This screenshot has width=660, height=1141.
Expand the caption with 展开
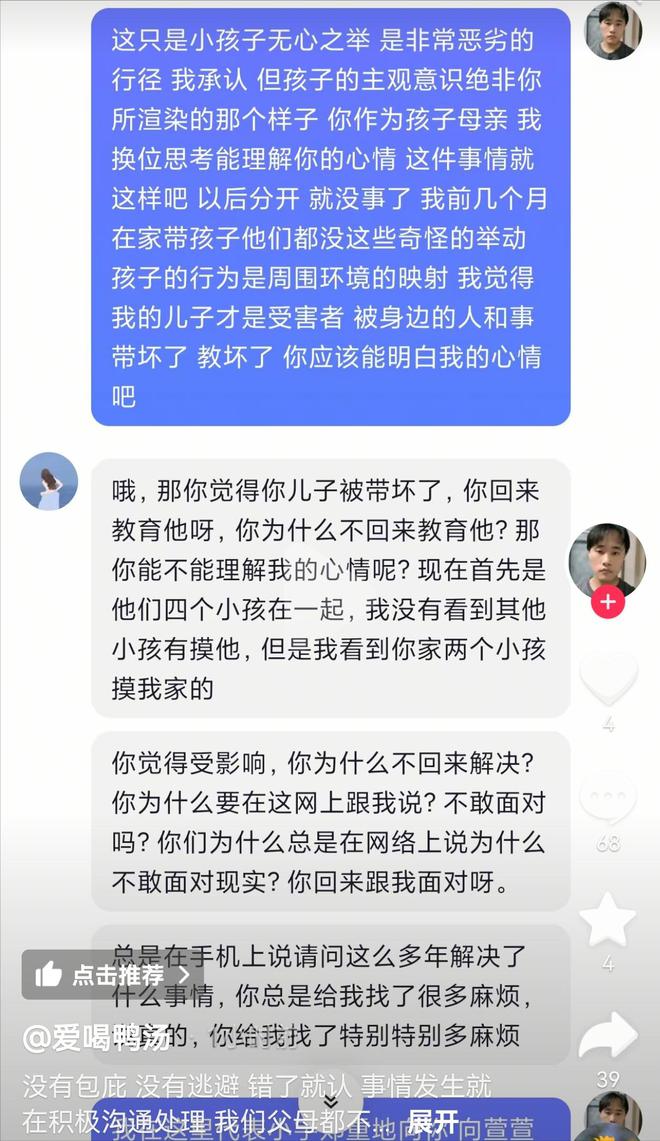pyautogui.click(x=432, y=1120)
